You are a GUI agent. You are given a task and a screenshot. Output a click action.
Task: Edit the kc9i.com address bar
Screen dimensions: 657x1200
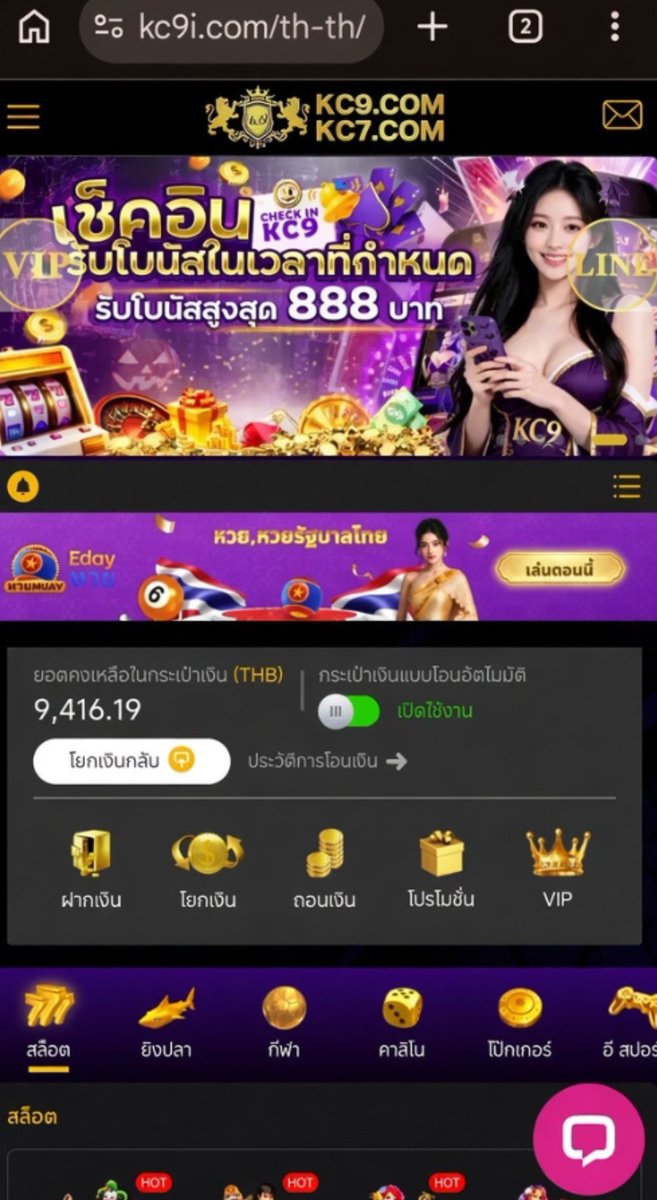click(231, 27)
